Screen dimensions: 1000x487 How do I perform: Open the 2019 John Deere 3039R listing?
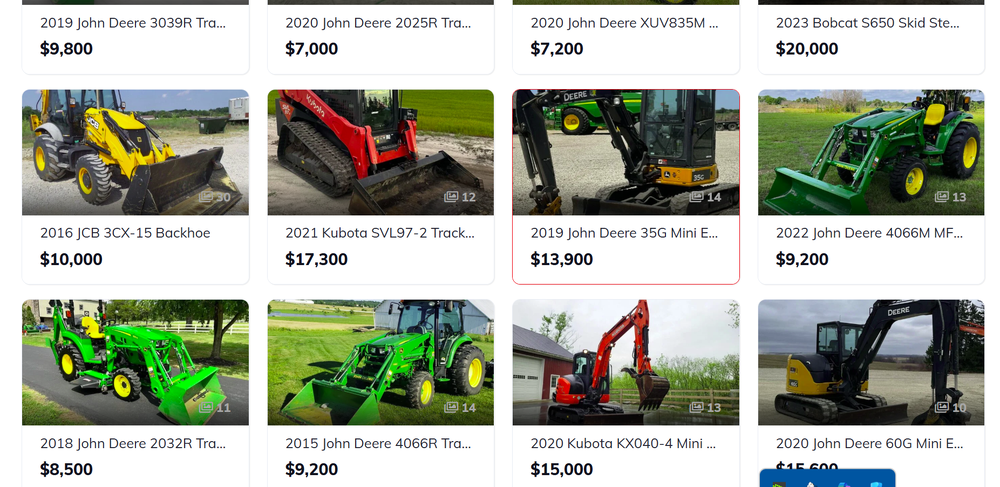point(133,23)
